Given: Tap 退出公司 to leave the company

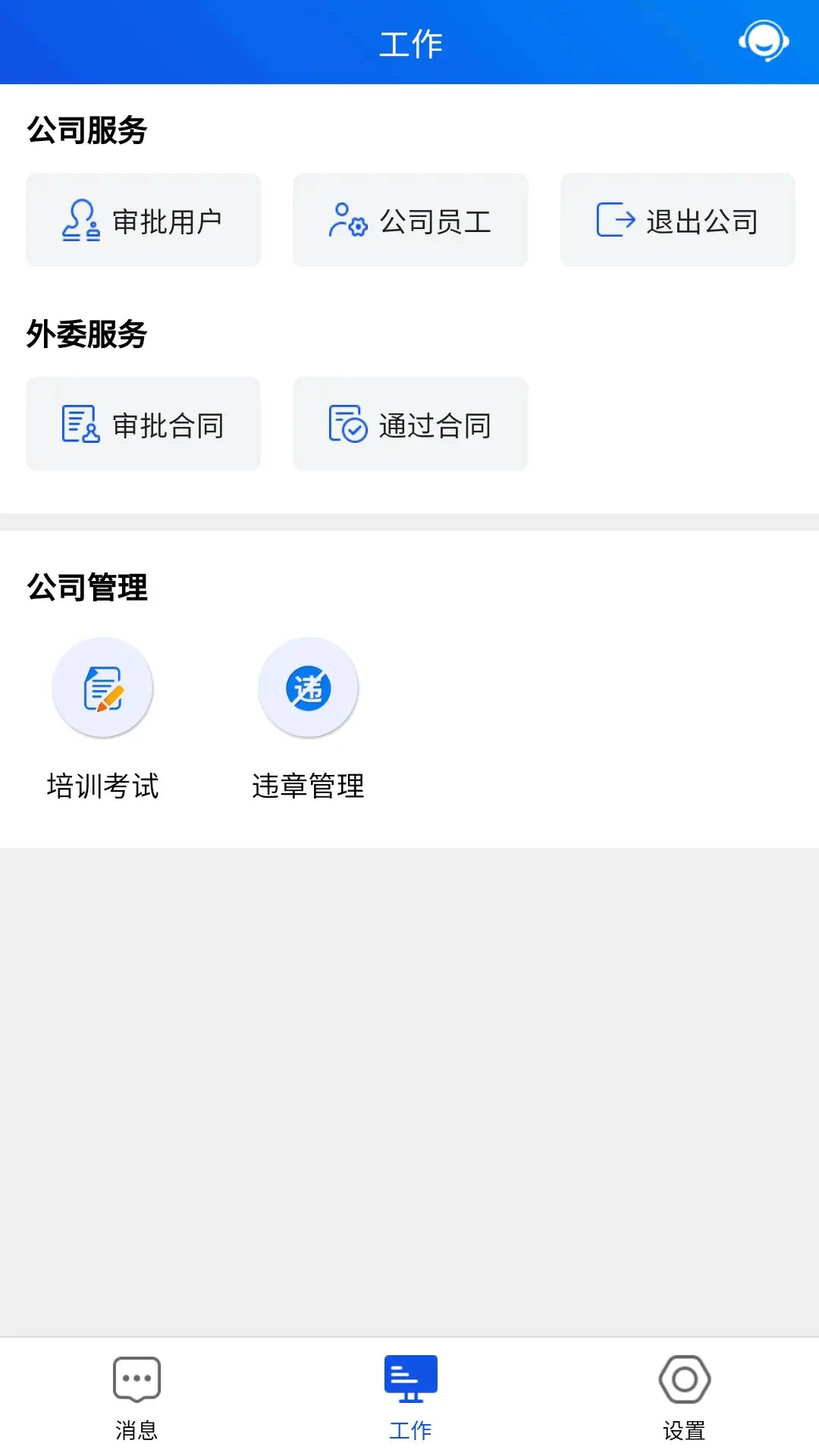Looking at the screenshot, I should click(x=677, y=221).
